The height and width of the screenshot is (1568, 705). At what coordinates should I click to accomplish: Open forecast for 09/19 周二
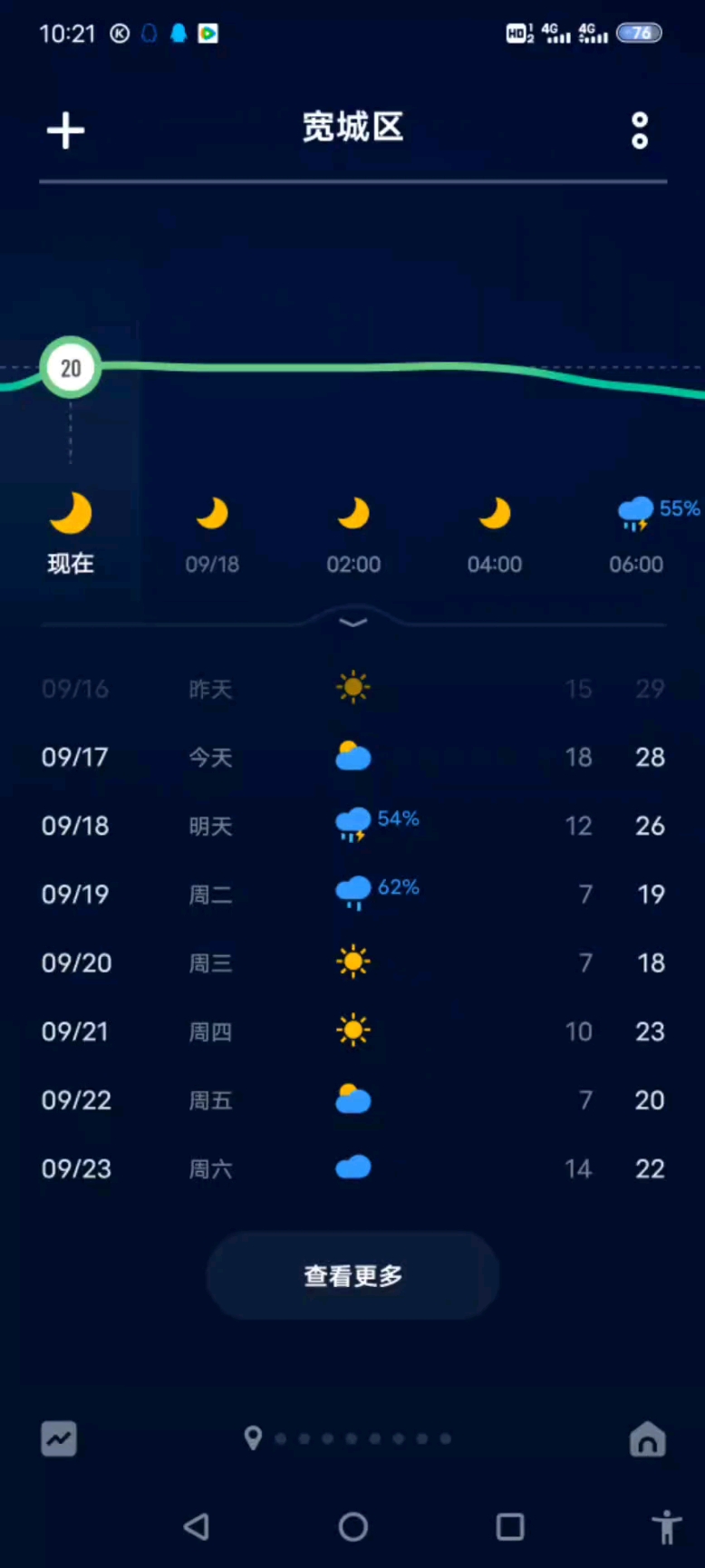353,895
